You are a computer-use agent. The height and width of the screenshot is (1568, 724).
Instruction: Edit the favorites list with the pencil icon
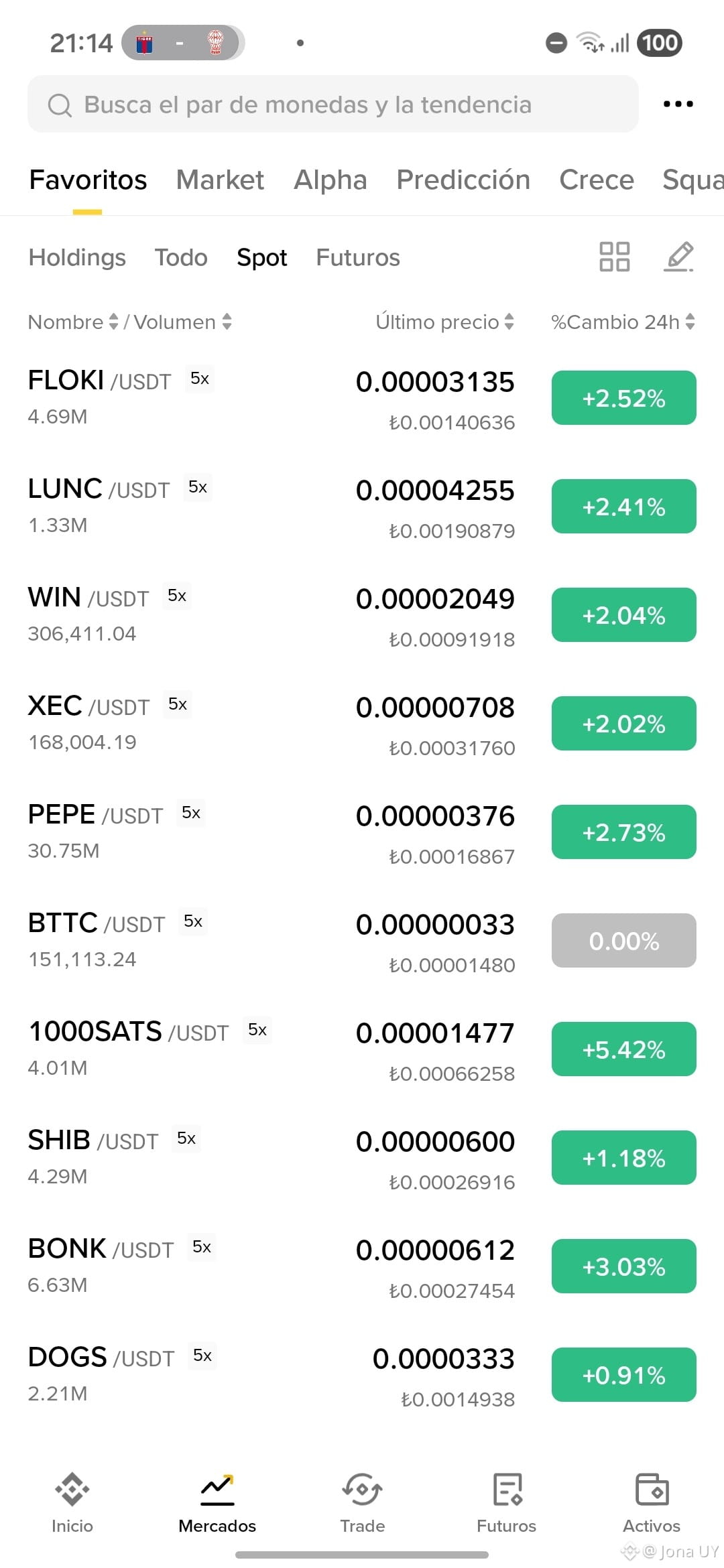(678, 257)
